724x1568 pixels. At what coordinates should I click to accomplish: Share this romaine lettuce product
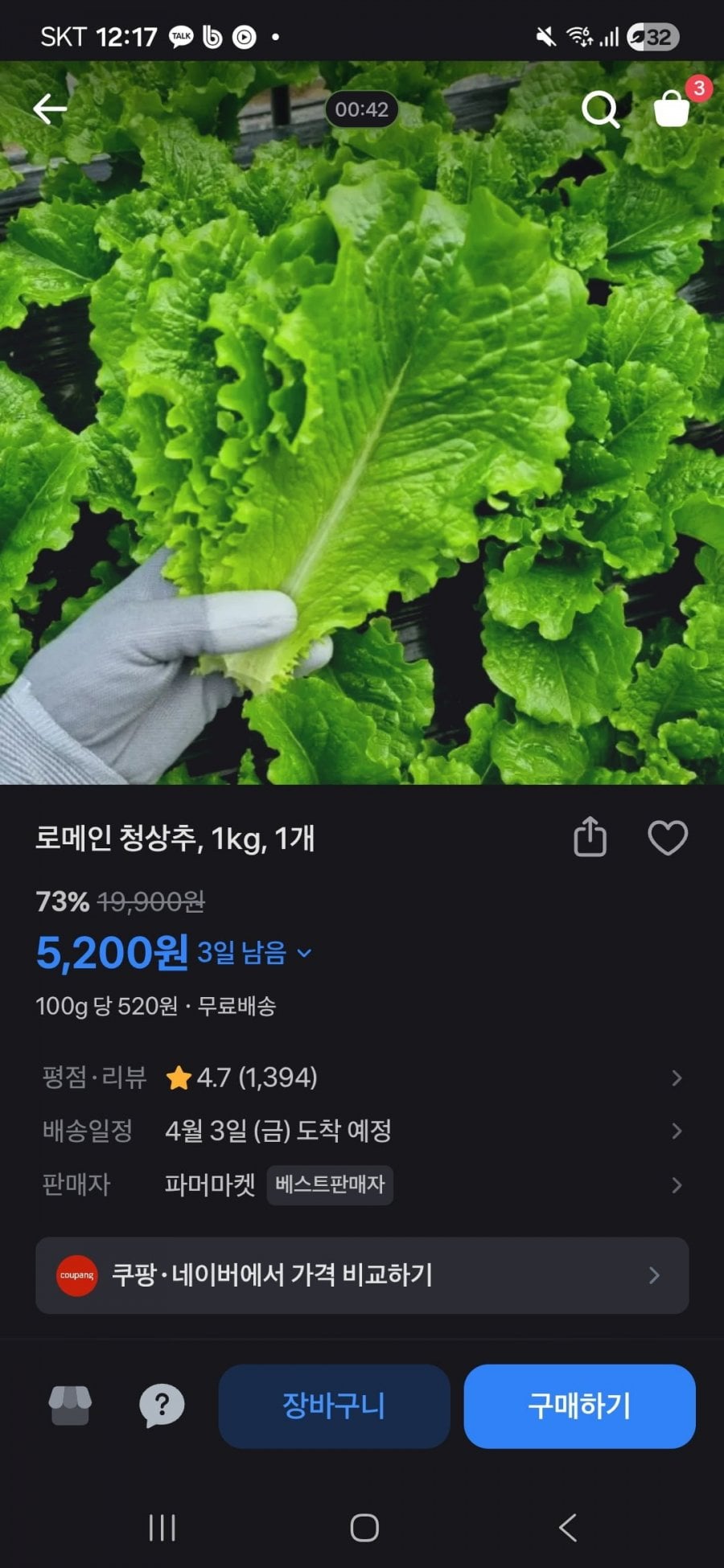(x=590, y=837)
